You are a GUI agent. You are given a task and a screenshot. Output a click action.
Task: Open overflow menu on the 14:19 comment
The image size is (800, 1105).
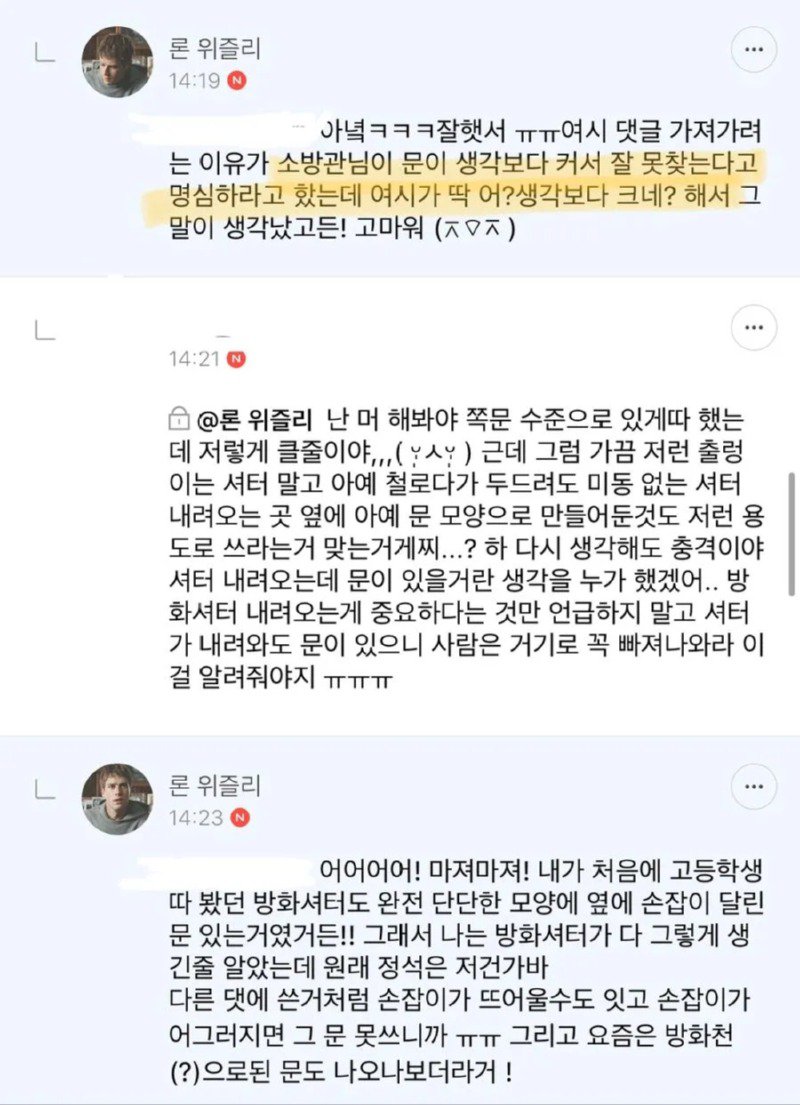click(x=753, y=49)
